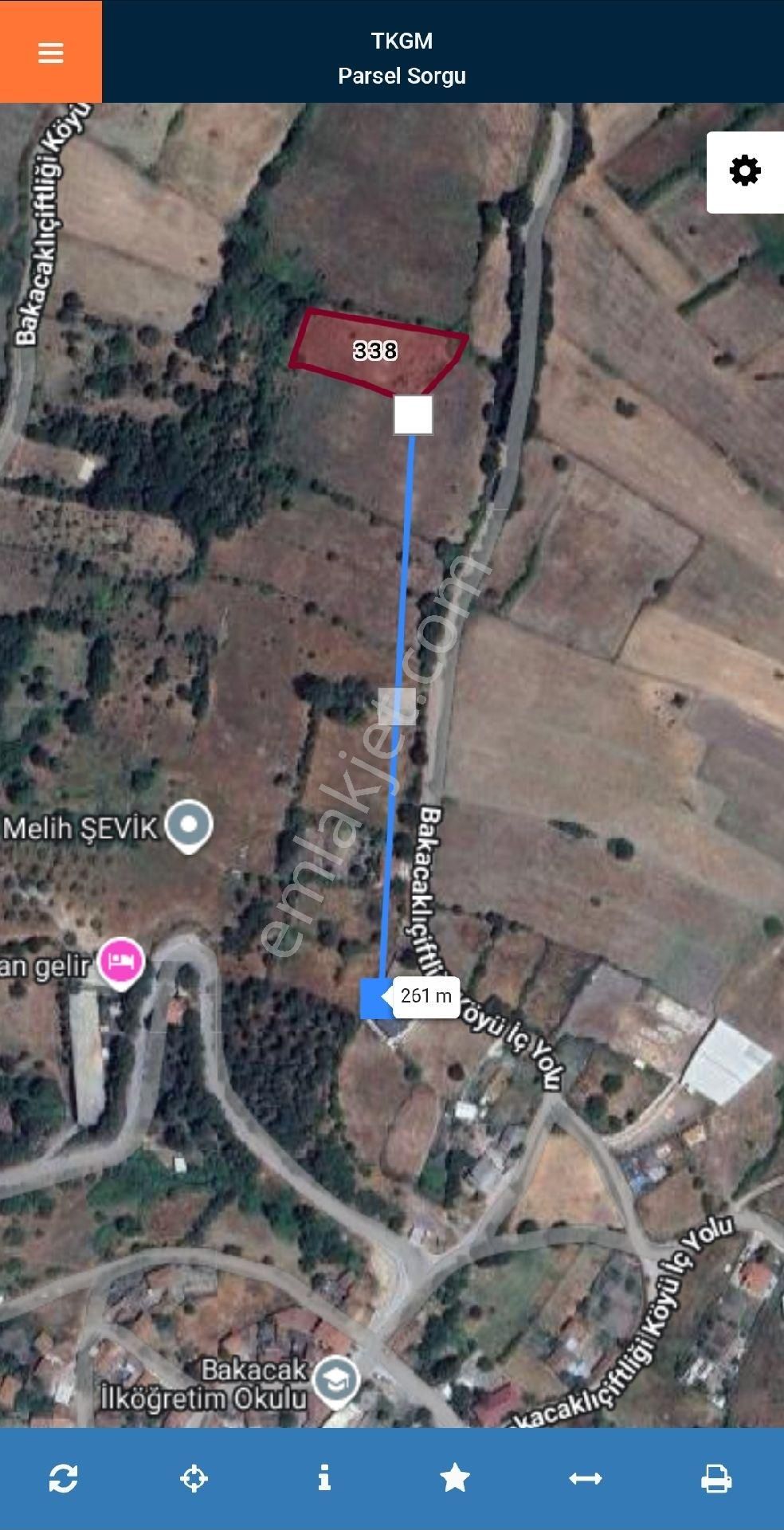Open the orange hamburger menu

tap(50, 53)
